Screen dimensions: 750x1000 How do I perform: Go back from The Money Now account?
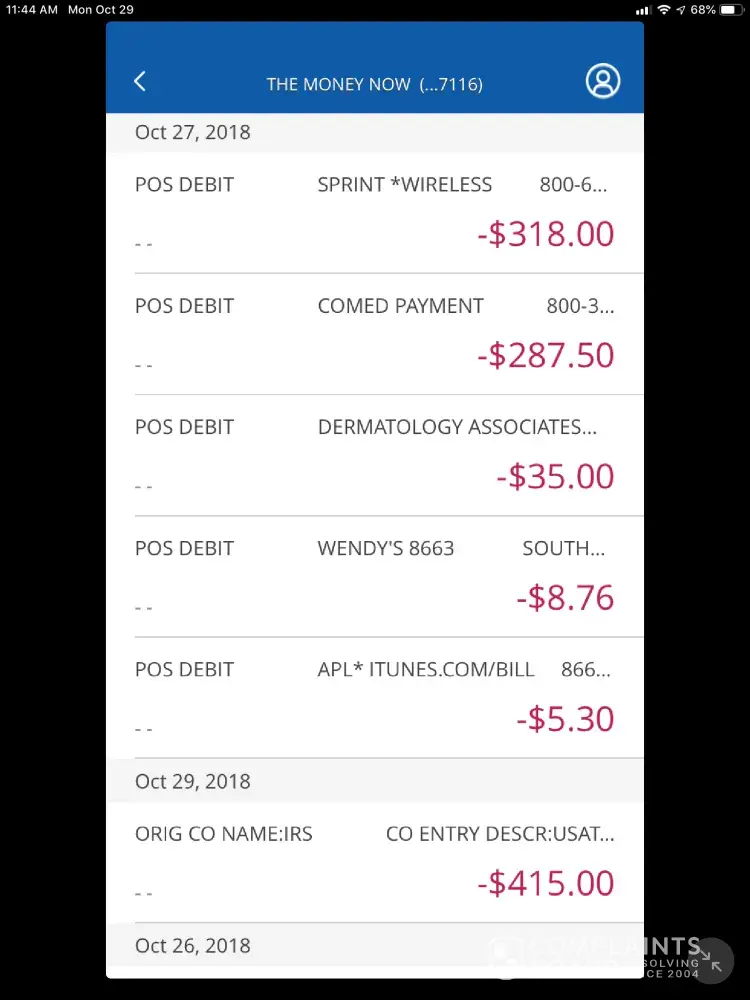(140, 82)
